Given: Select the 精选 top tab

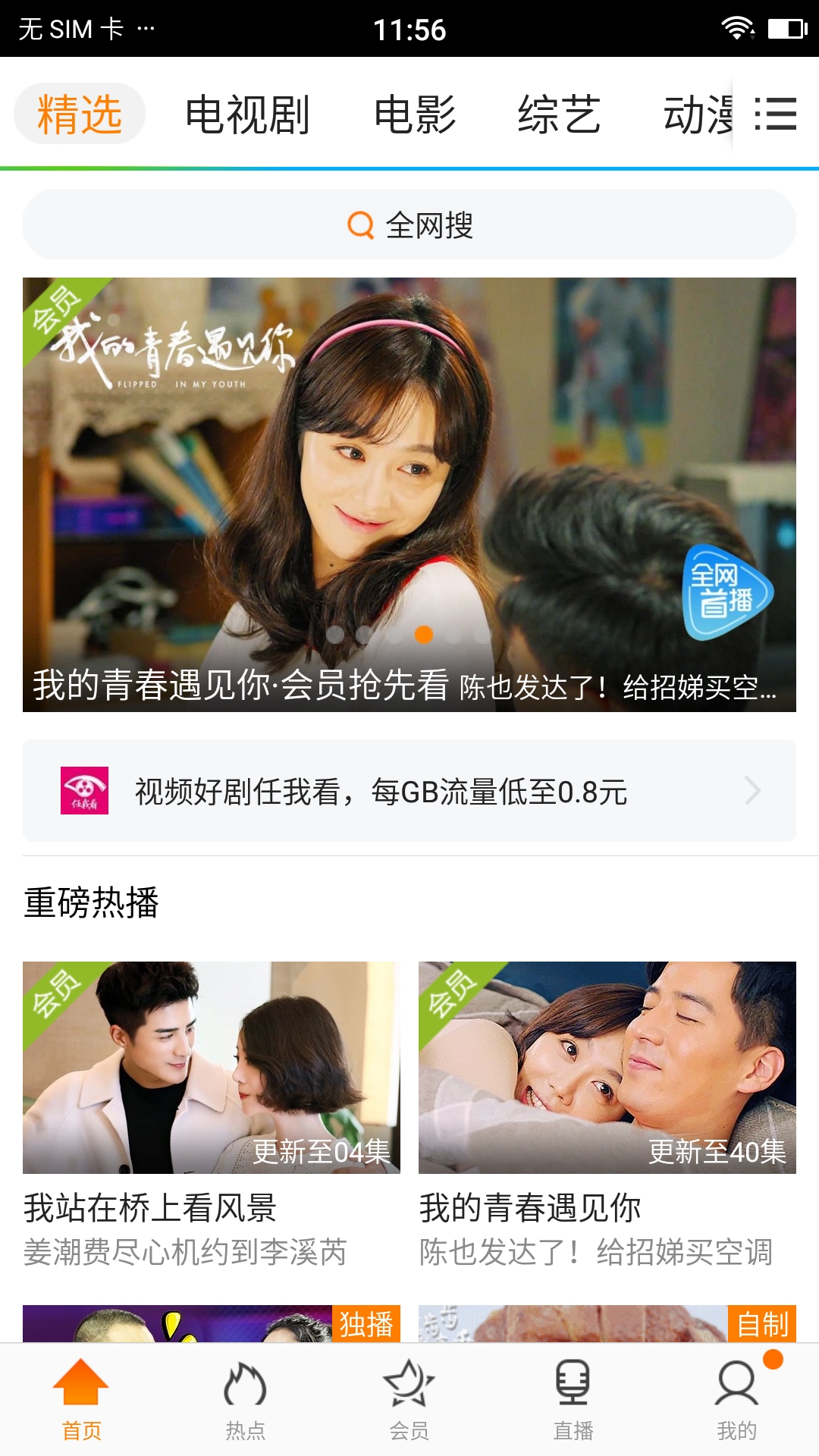Looking at the screenshot, I should [80, 115].
